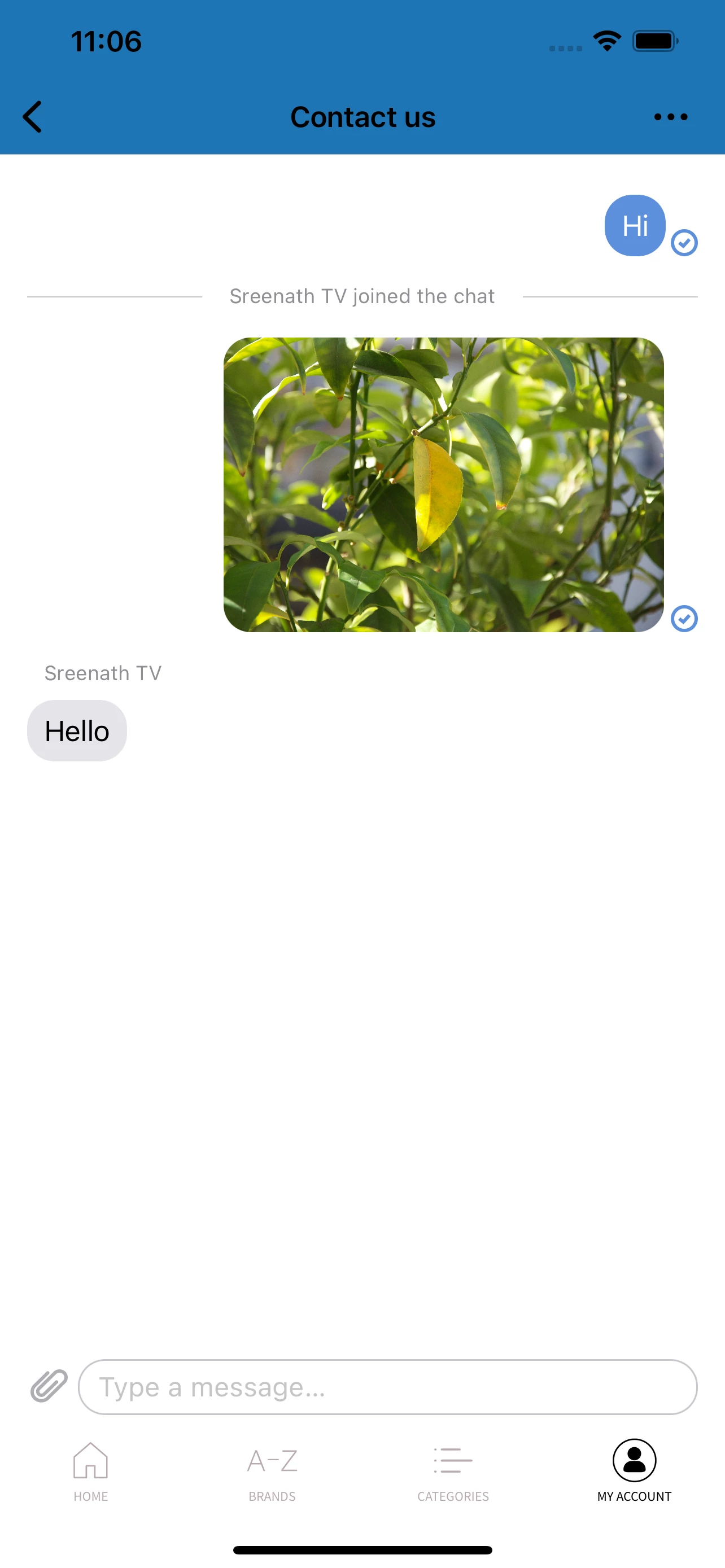
Task: Focus the Type a message field
Action: (387, 1387)
